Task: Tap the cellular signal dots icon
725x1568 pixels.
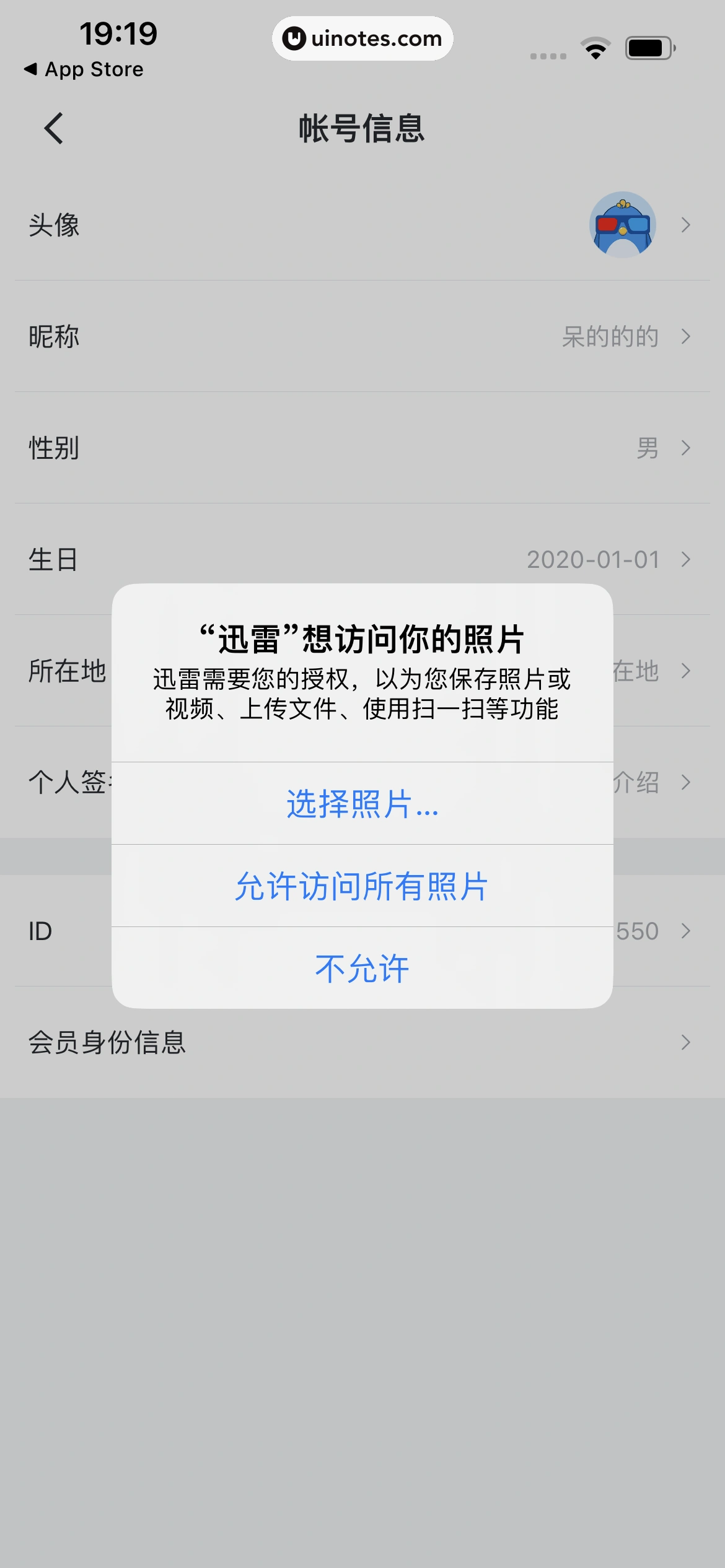Action: (547, 54)
